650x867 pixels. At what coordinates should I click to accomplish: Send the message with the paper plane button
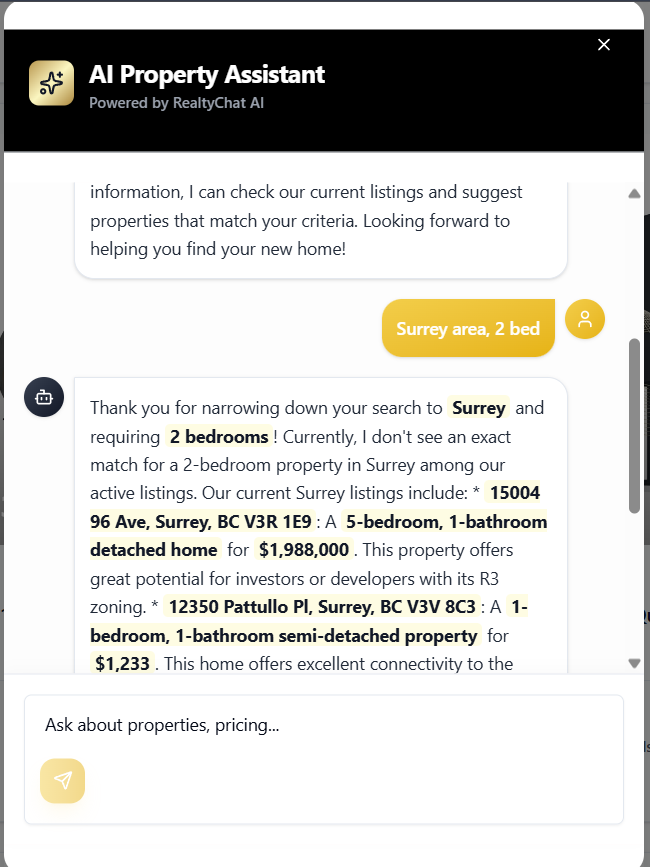coord(63,781)
